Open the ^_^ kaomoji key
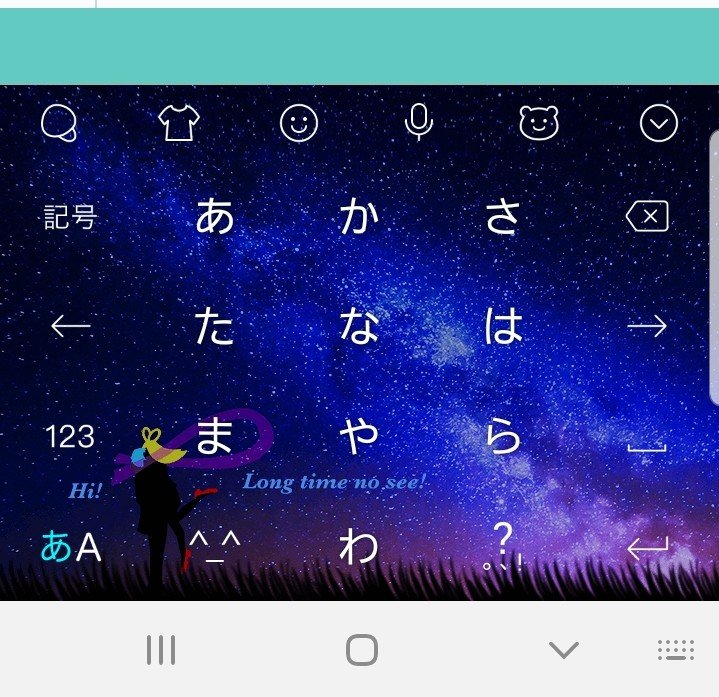This screenshot has height=697, width=719. 214,547
